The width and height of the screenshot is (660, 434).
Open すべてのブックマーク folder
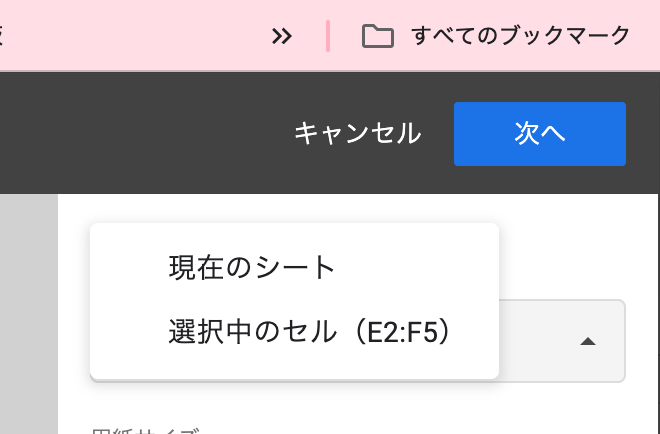(497, 36)
